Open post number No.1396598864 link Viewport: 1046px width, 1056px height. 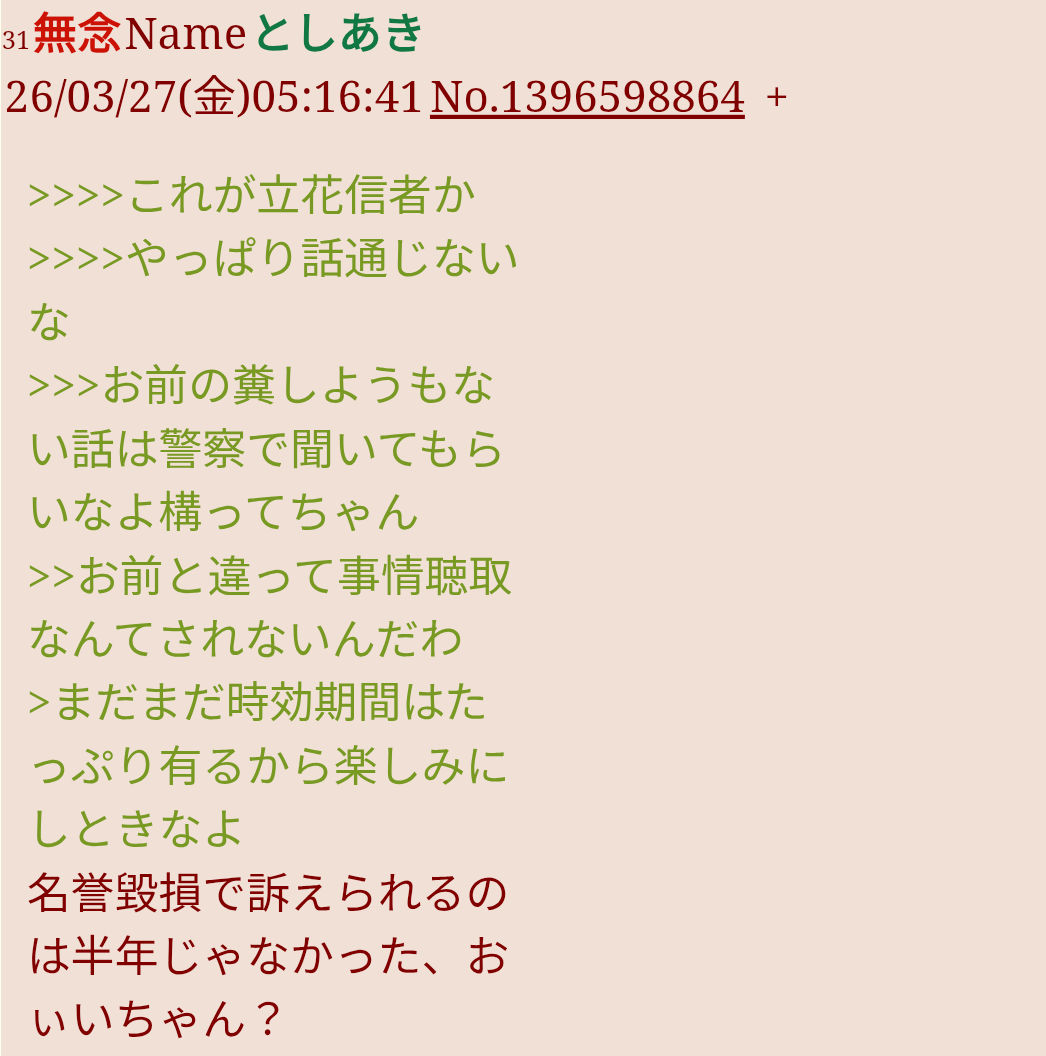pos(587,98)
